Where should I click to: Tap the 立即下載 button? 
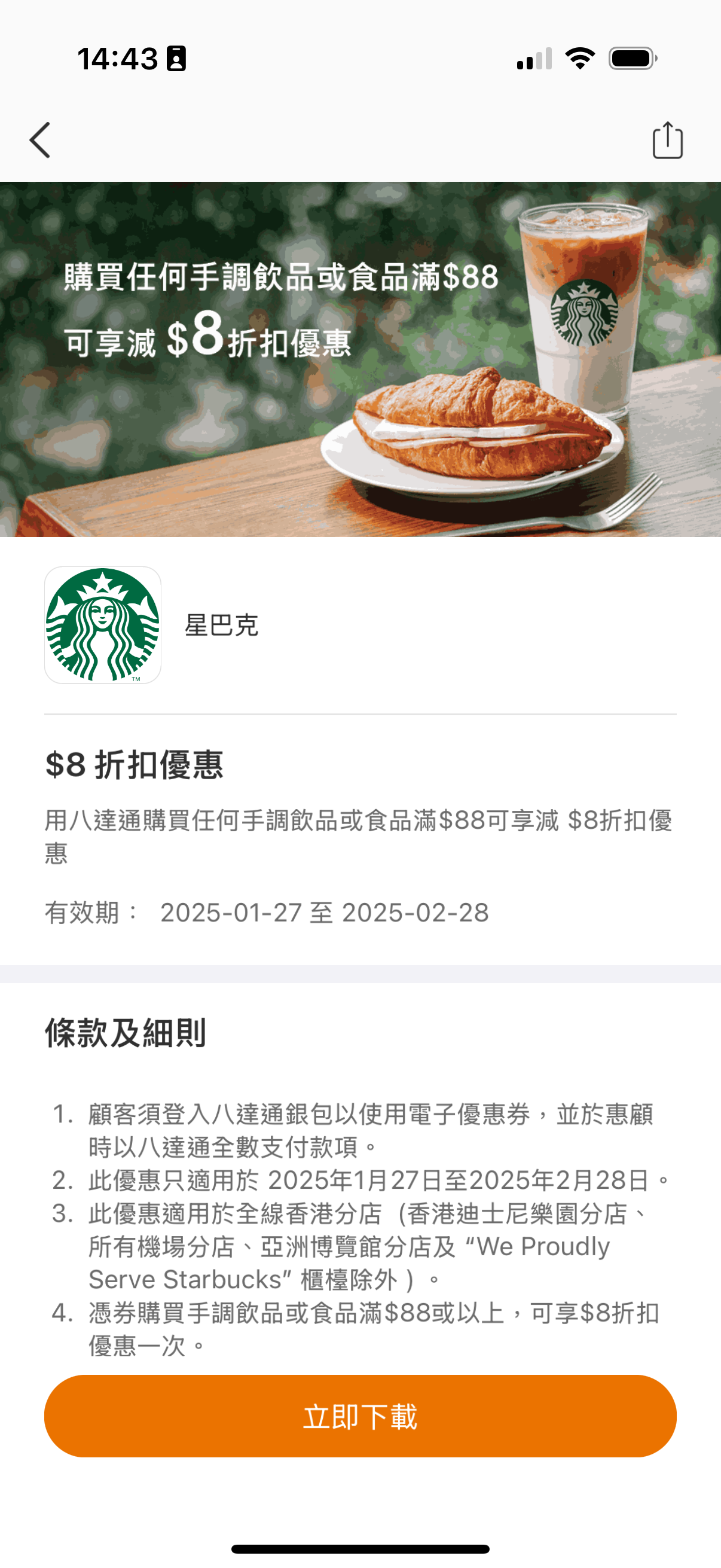(360, 1416)
